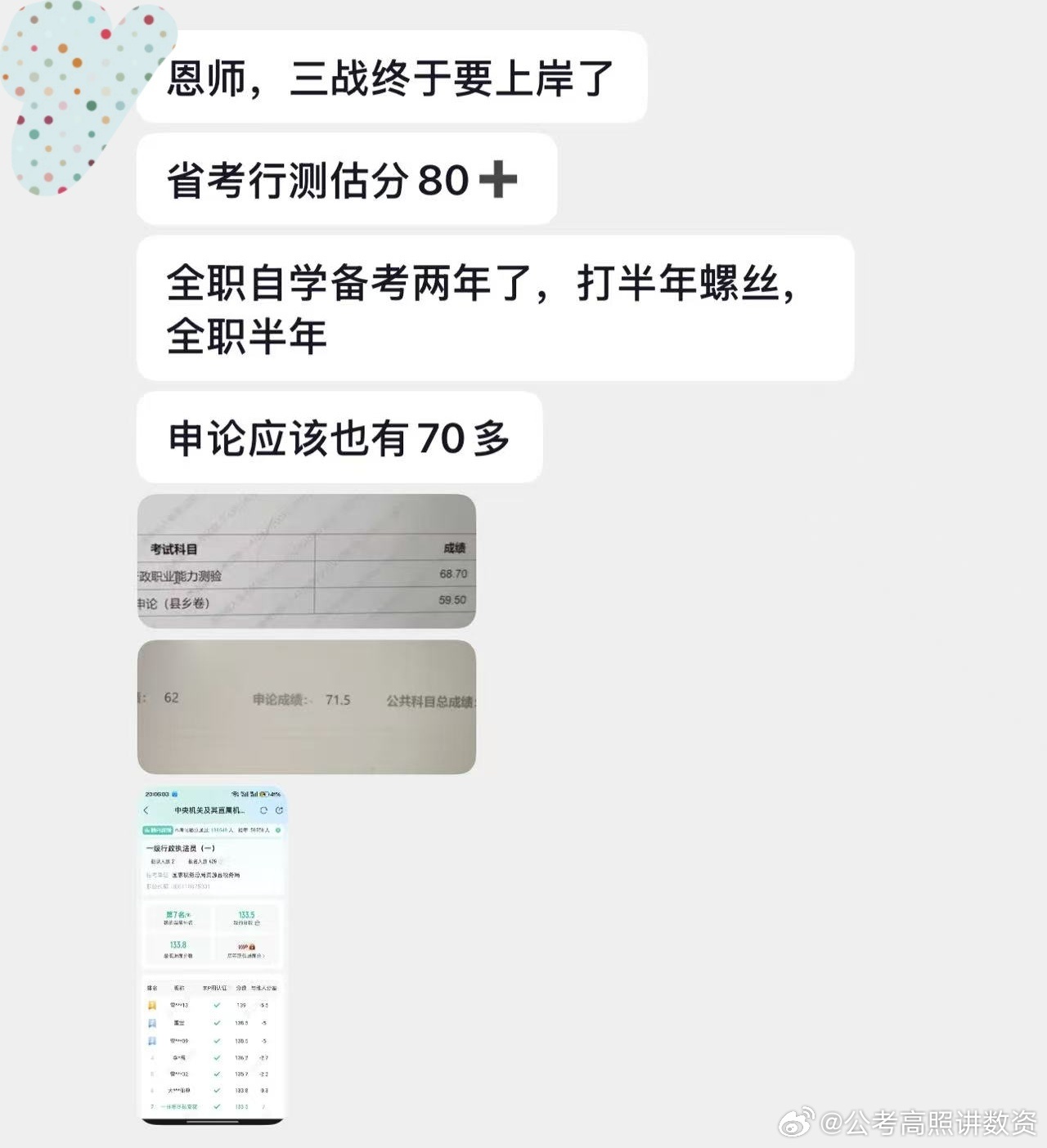Open the 第7名 ranking detail

pos(178,914)
